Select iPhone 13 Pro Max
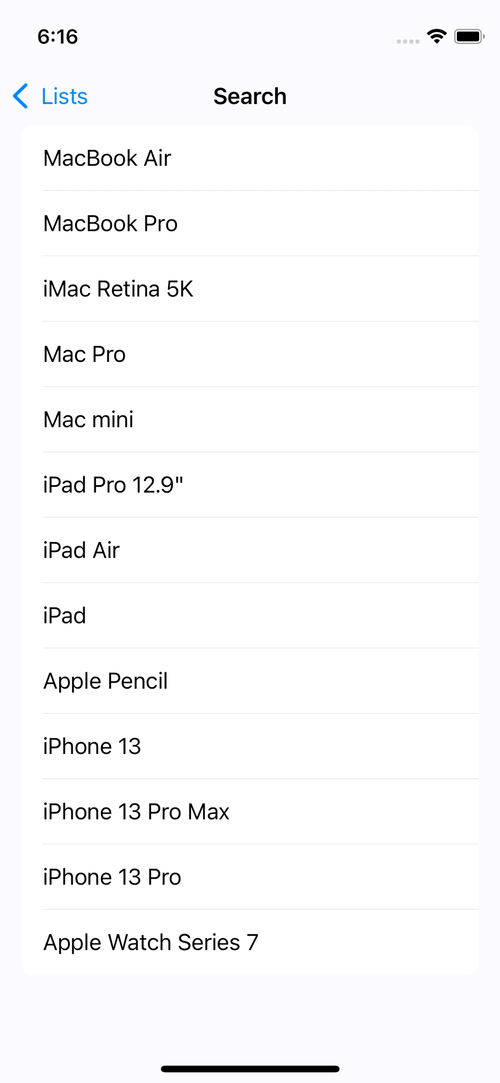The image size is (500, 1083). (250, 812)
